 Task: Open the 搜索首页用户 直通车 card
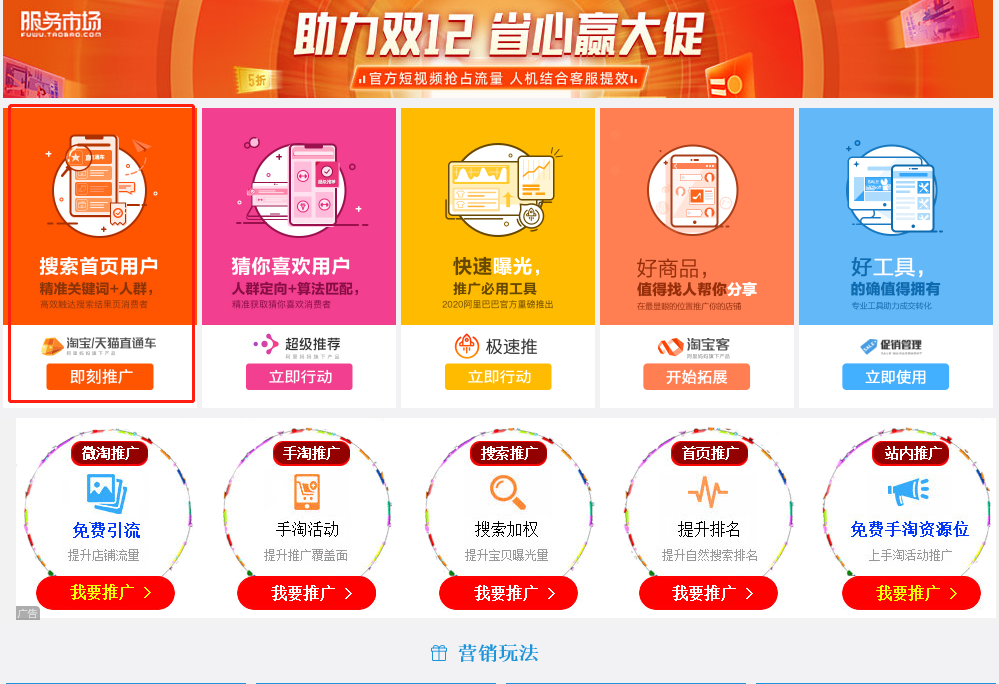99,215
